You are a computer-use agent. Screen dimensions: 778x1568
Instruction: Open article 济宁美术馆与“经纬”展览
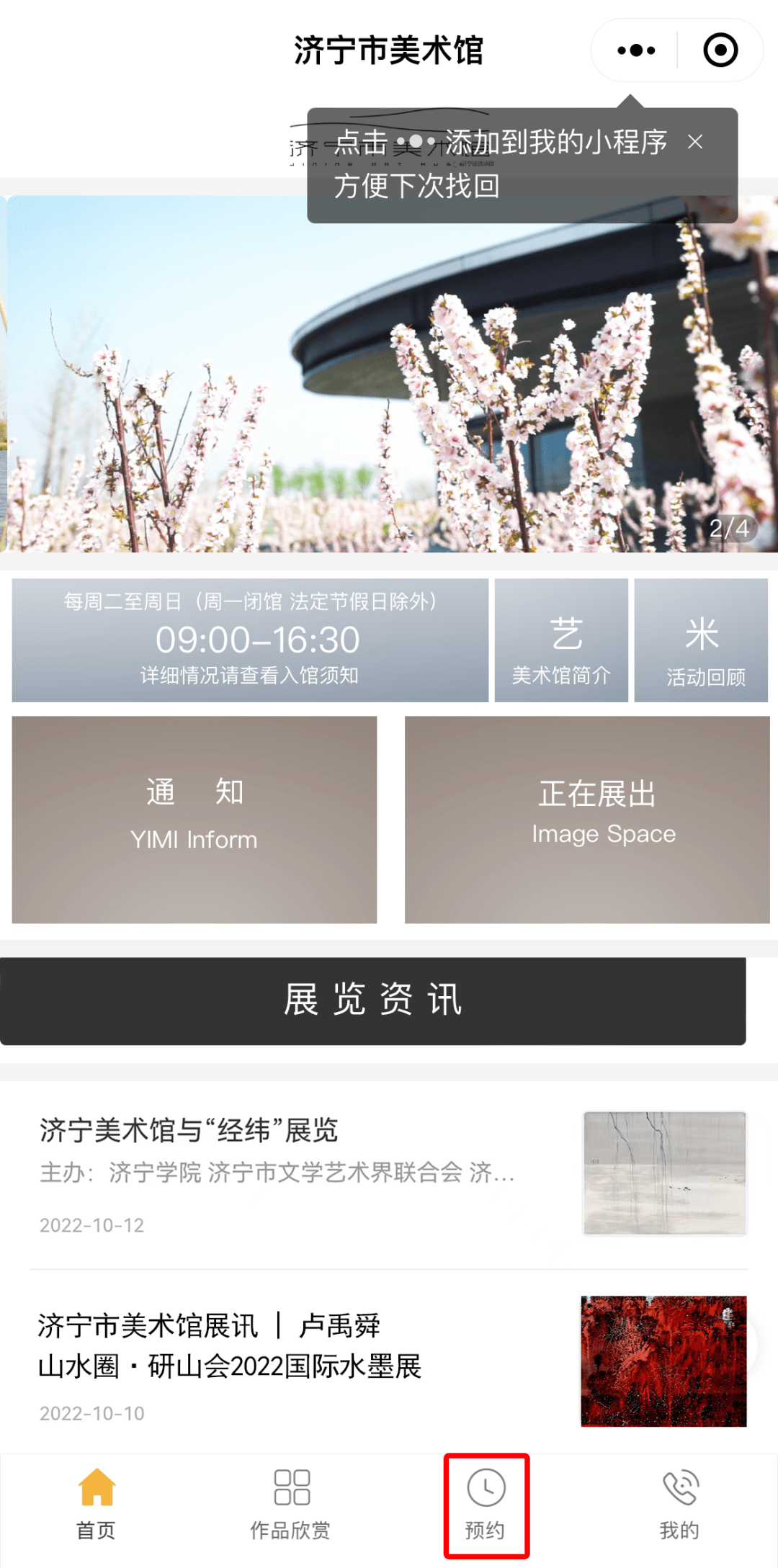pos(288,1170)
